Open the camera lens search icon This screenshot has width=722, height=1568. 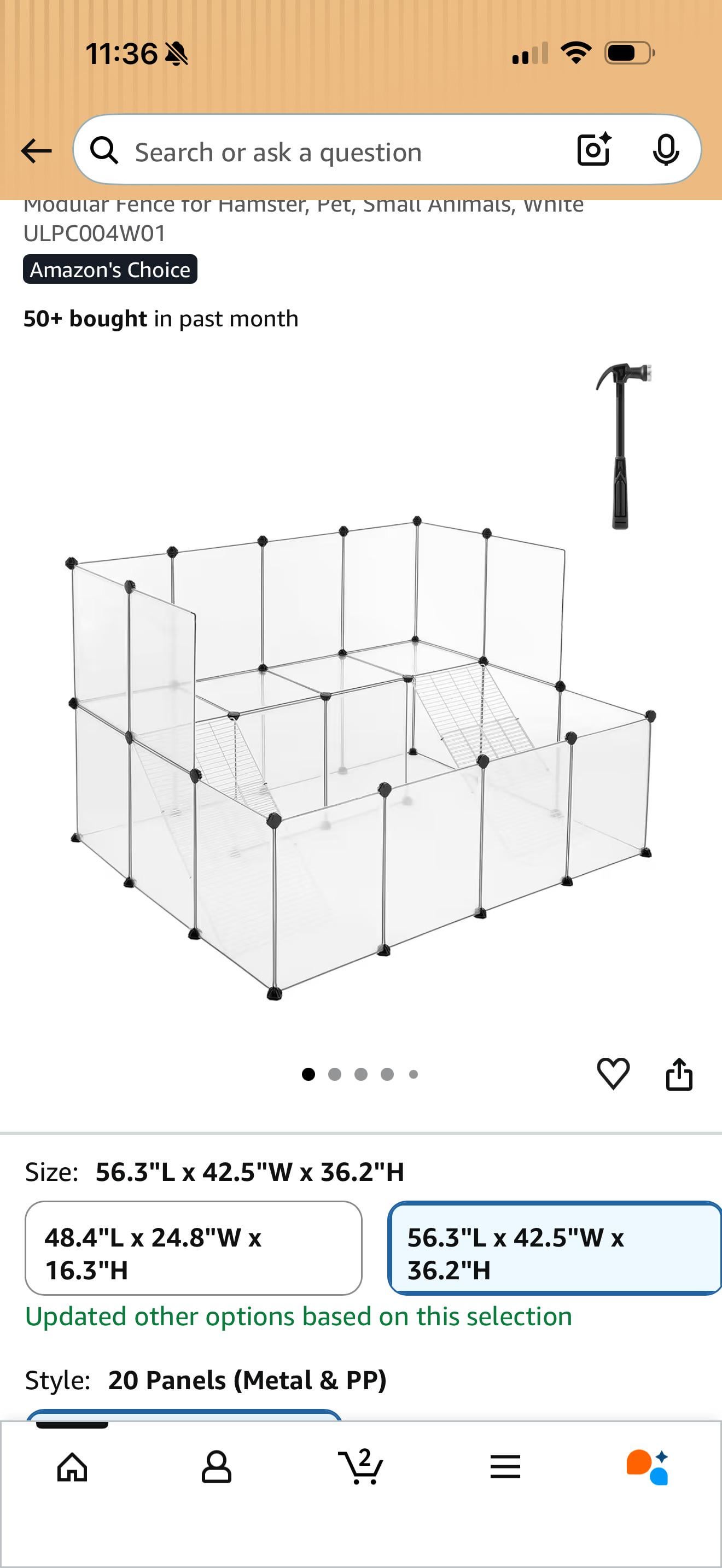593,150
